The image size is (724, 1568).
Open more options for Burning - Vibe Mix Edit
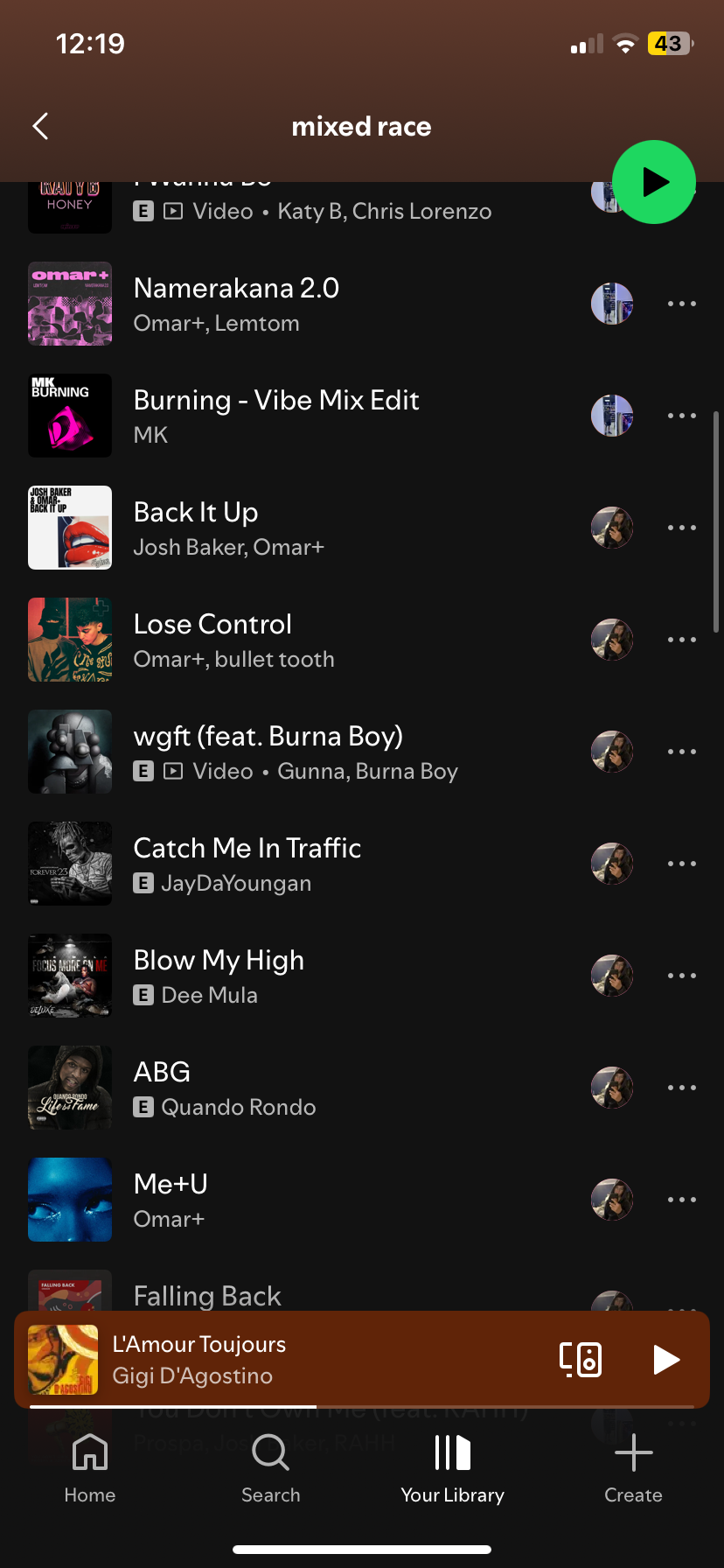point(681,416)
